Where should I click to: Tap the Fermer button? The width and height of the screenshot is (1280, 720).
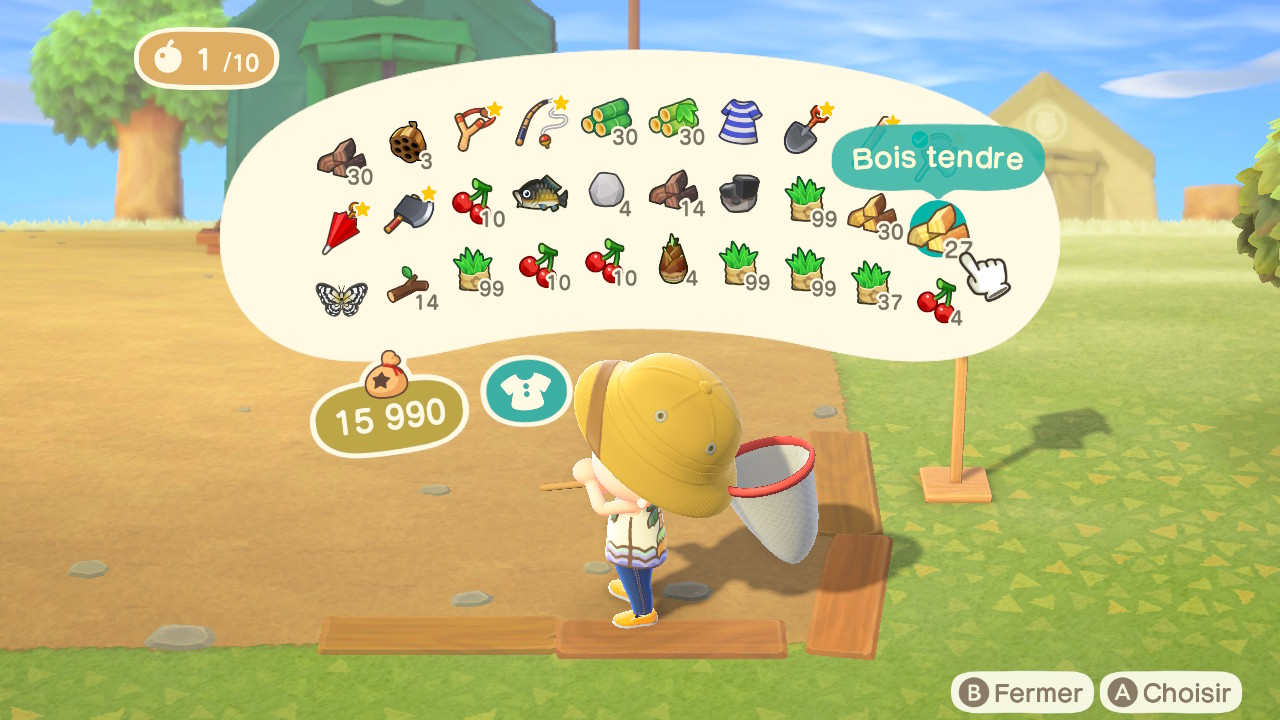(1023, 693)
